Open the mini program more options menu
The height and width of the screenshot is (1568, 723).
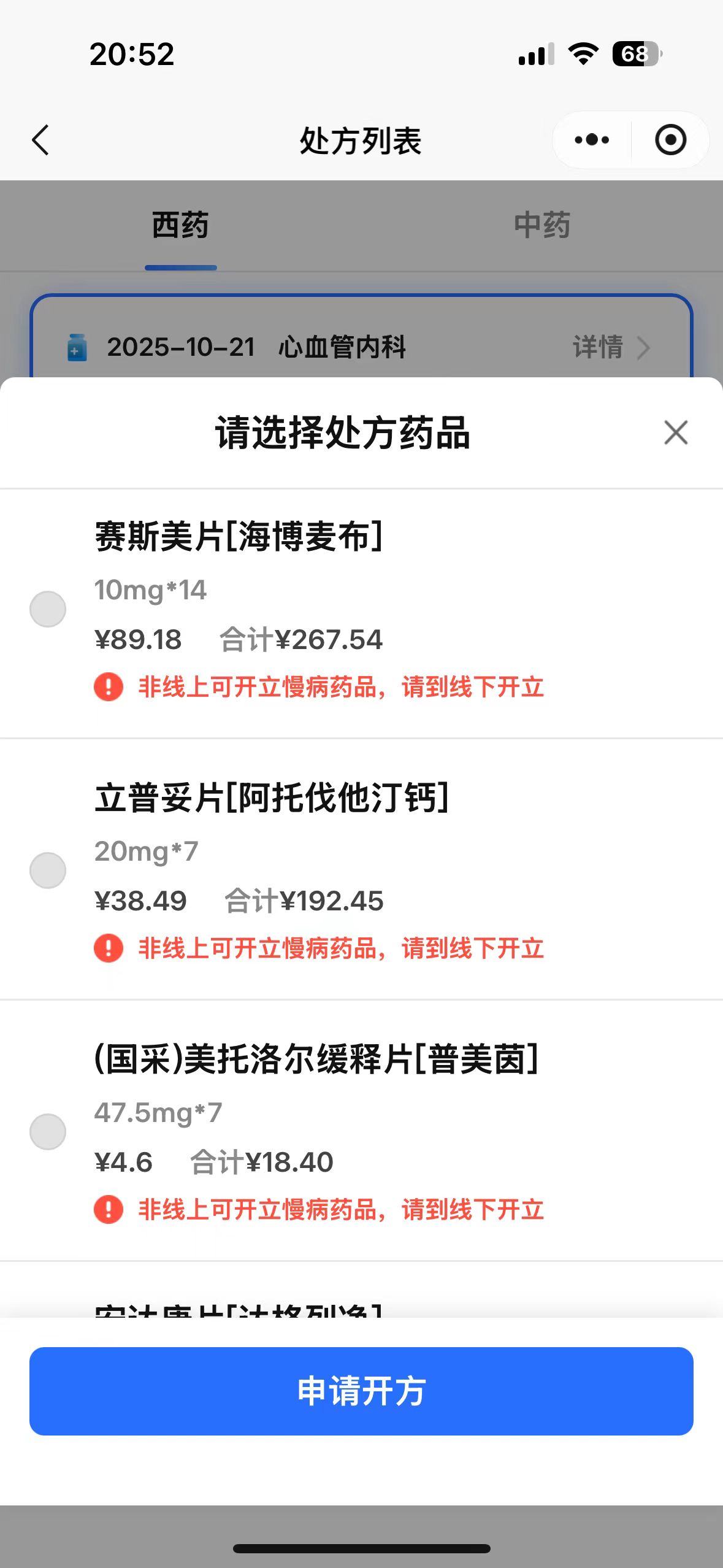click(x=592, y=140)
